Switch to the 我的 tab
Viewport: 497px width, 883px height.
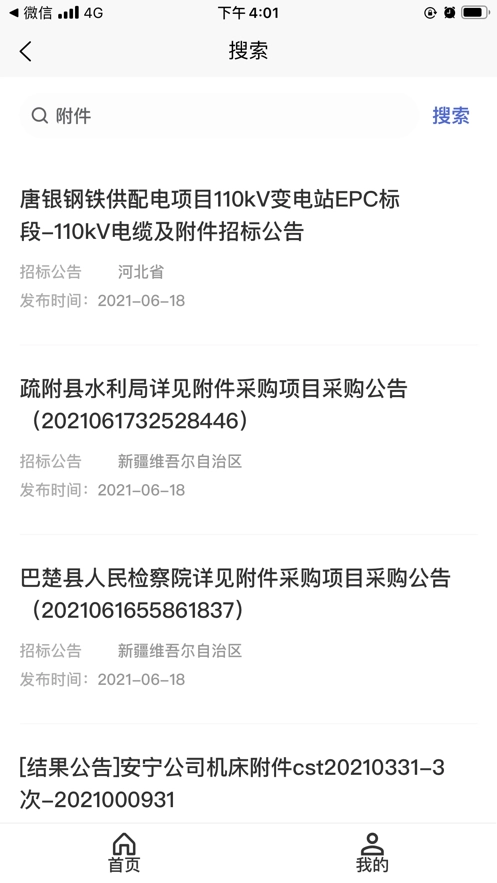pyautogui.click(x=372, y=853)
